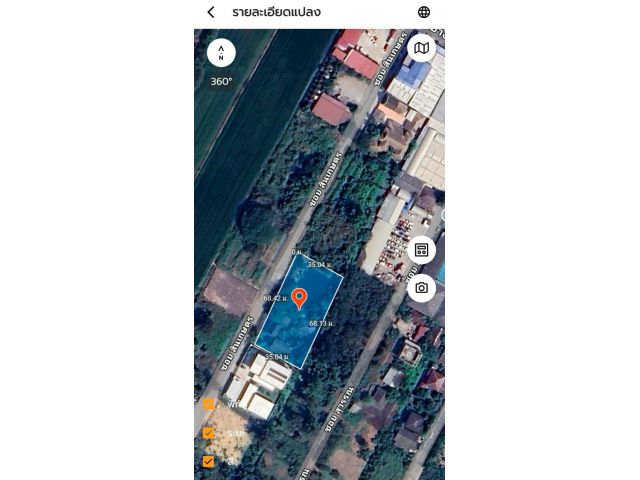The image size is (640, 480).
Task: Go back using the top arrow
Action: (x=210, y=12)
